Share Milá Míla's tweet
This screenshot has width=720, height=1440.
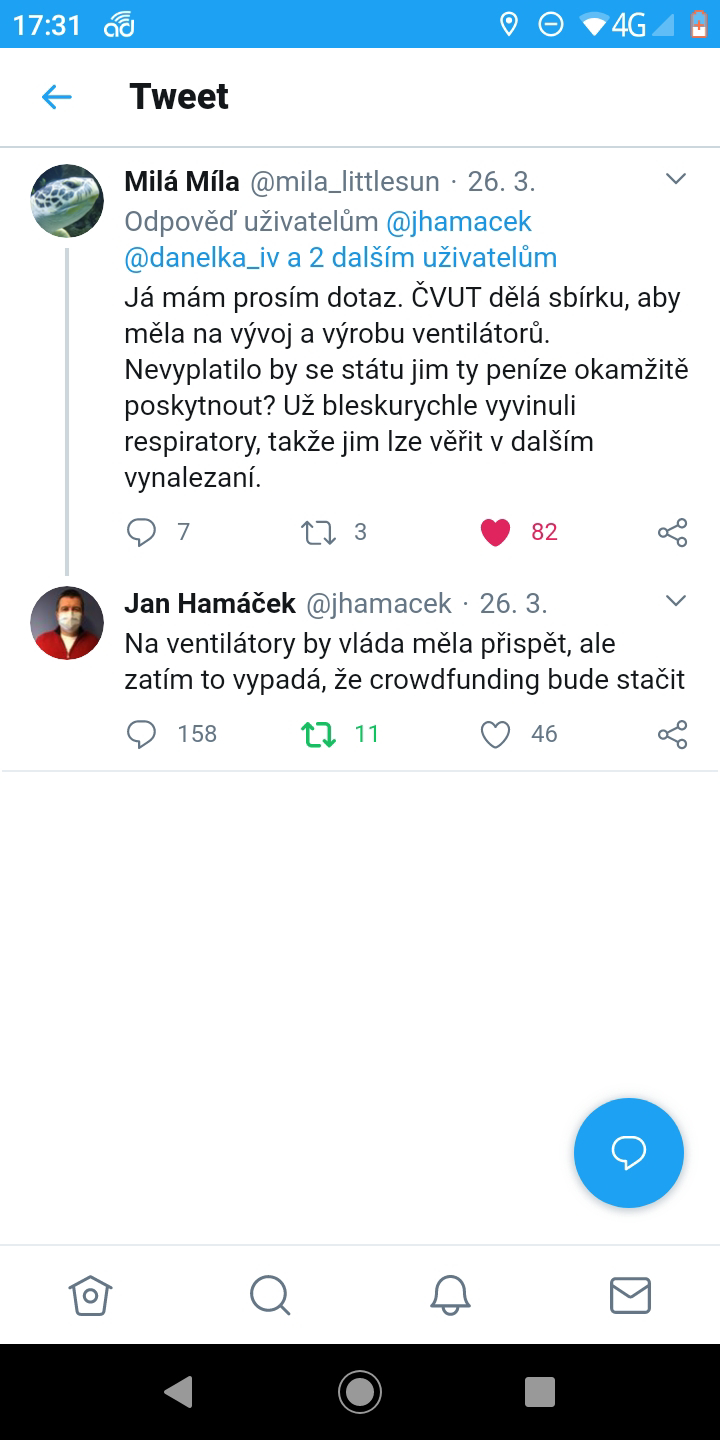coord(673,532)
